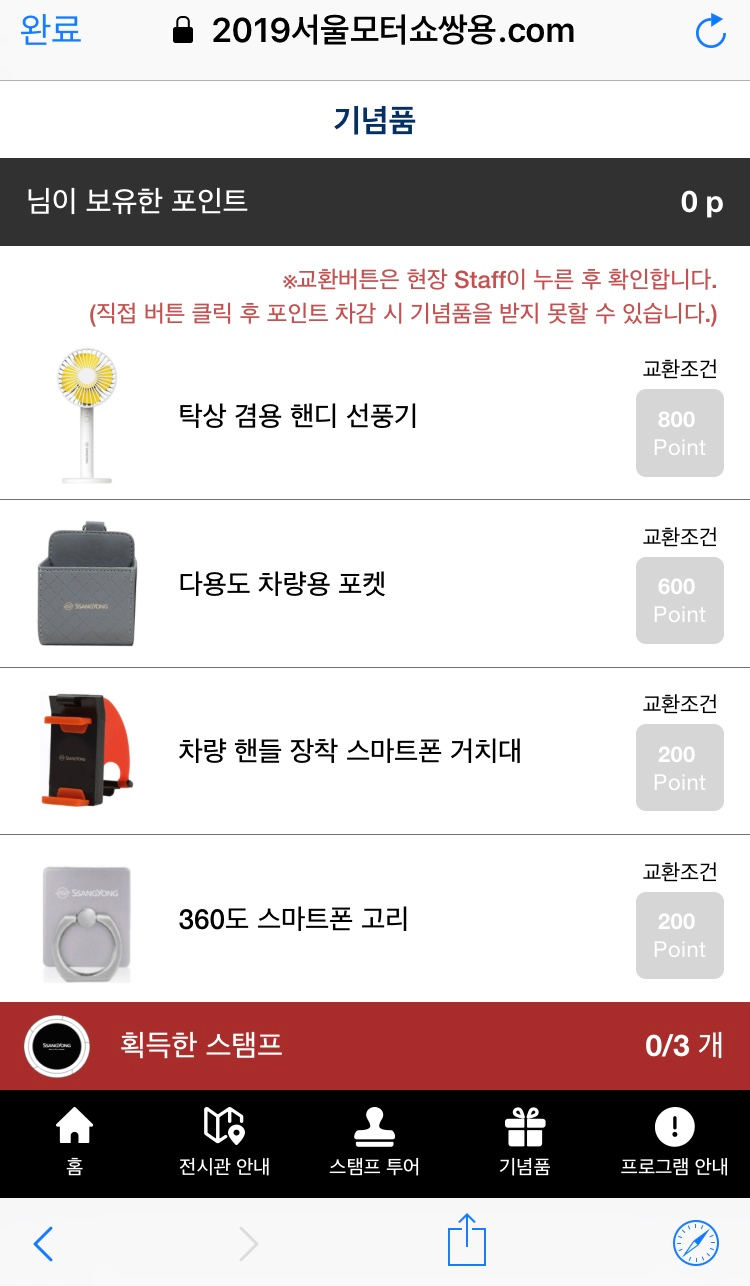Switch to the 스탬프 투어 tab
750x1286 pixels.
(x=374, y=1142)
